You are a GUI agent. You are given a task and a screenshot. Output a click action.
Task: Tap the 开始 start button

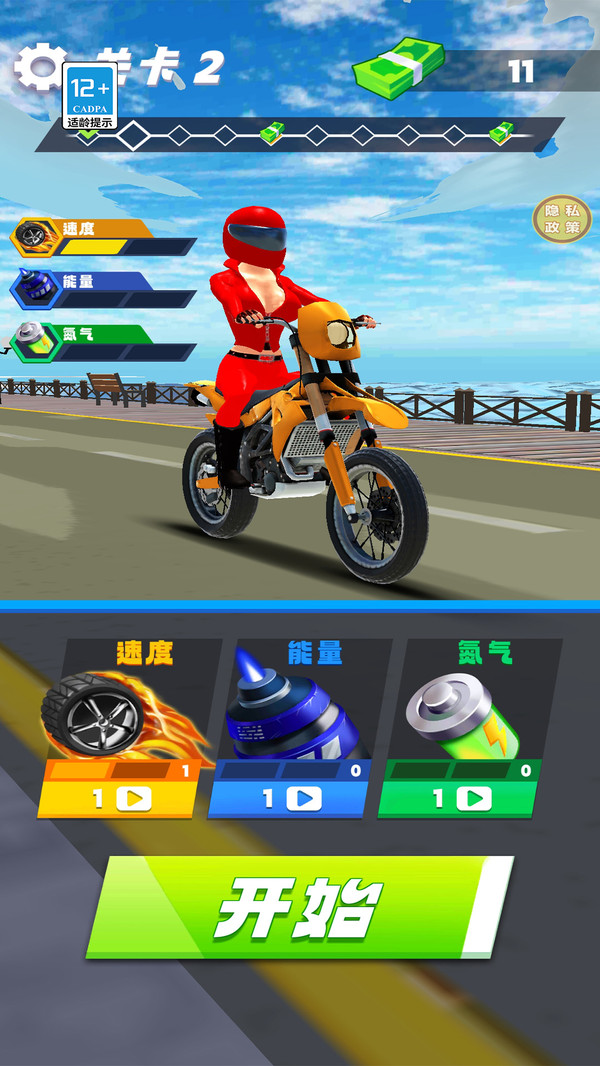(x=298, y=906)
